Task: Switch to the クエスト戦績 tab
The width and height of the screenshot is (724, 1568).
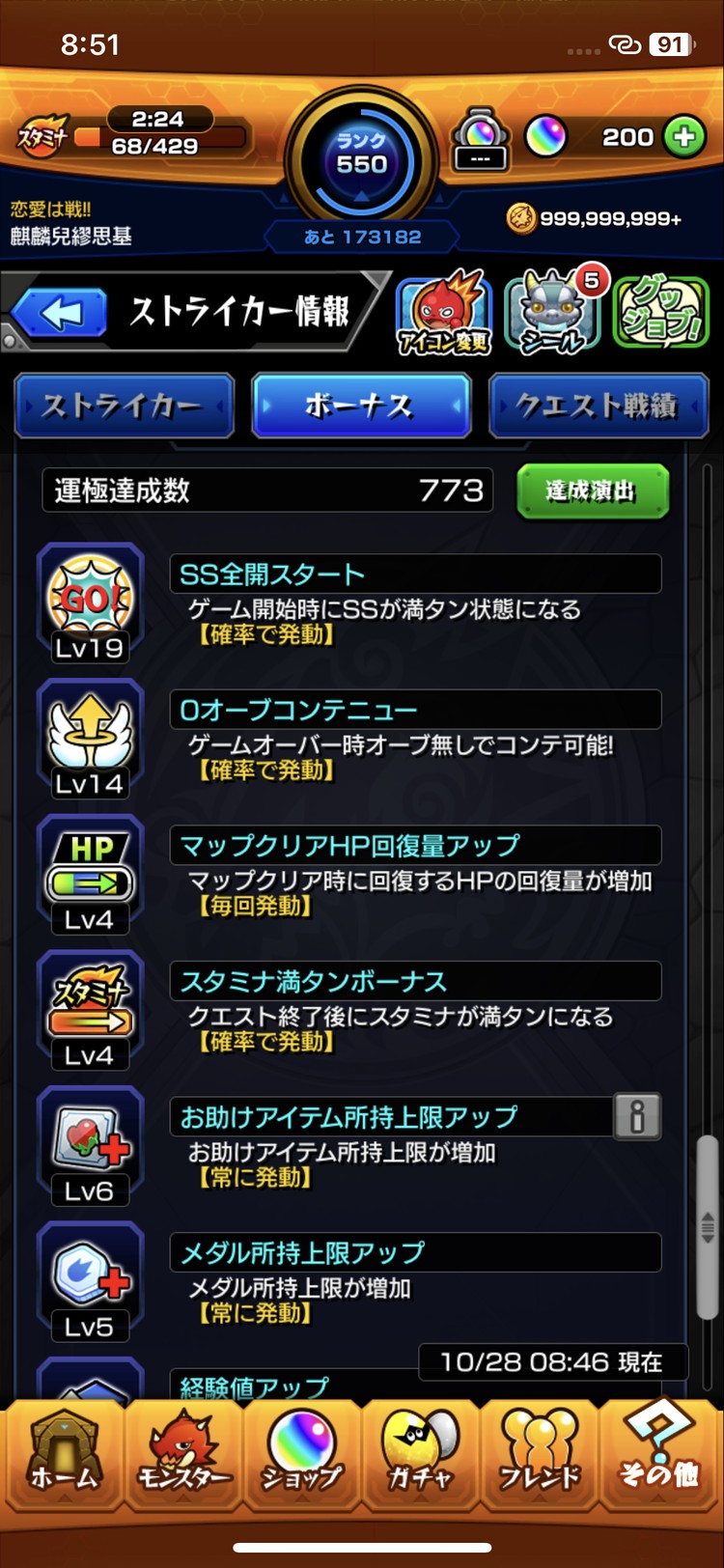Action: click(599, 406)
